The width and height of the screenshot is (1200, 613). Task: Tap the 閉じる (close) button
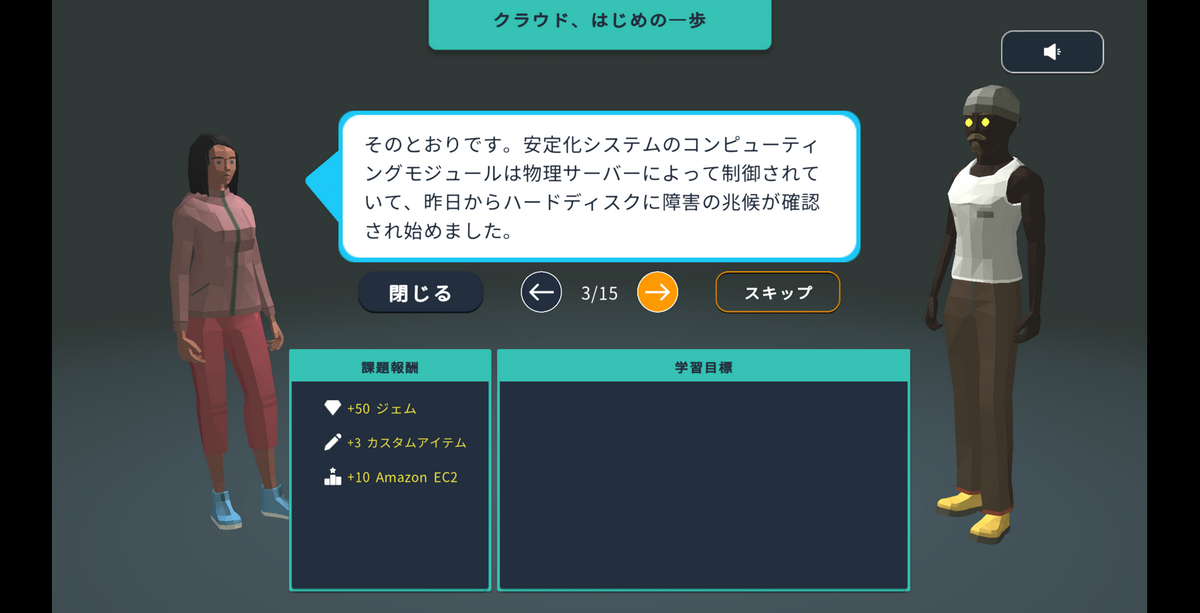click(x=421, y=293)
